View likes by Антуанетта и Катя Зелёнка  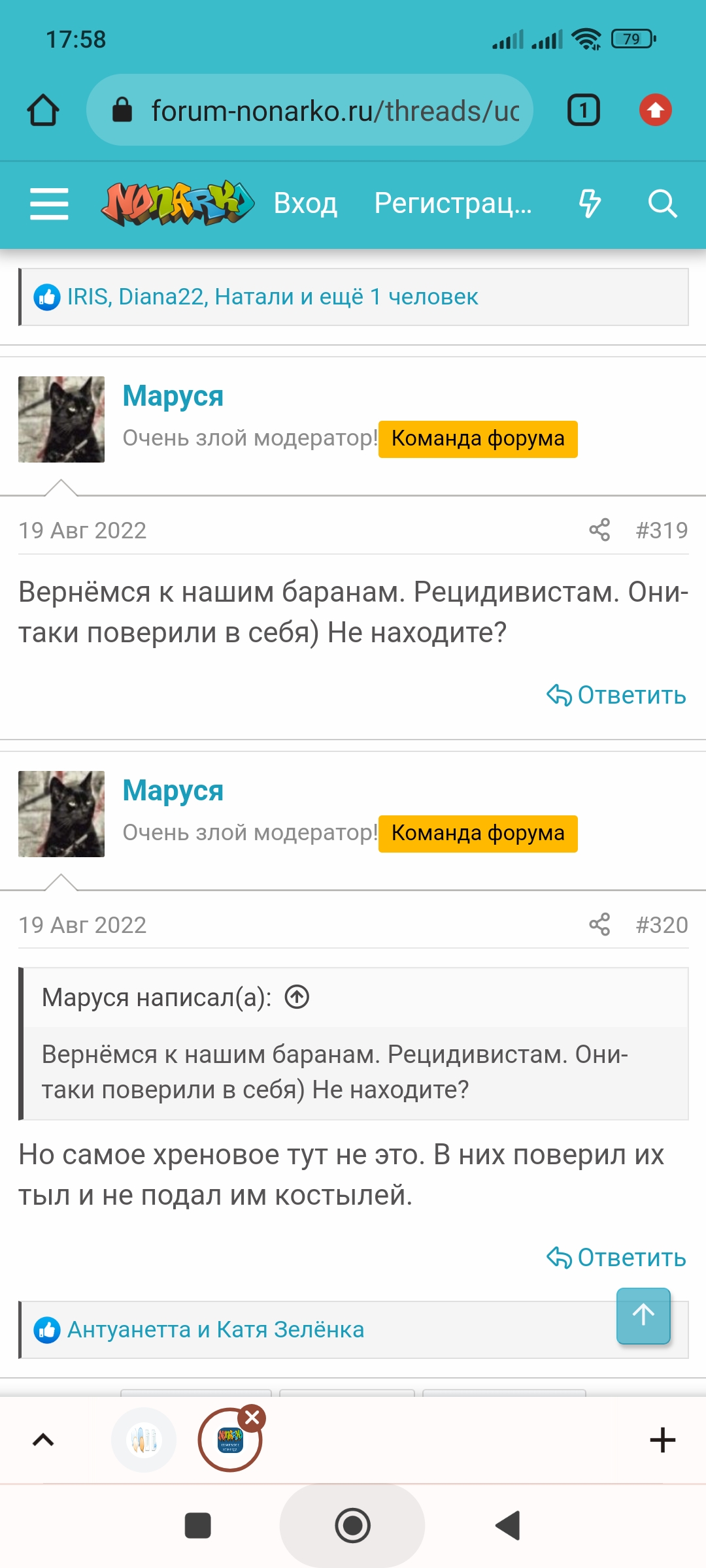point(216,1330)
